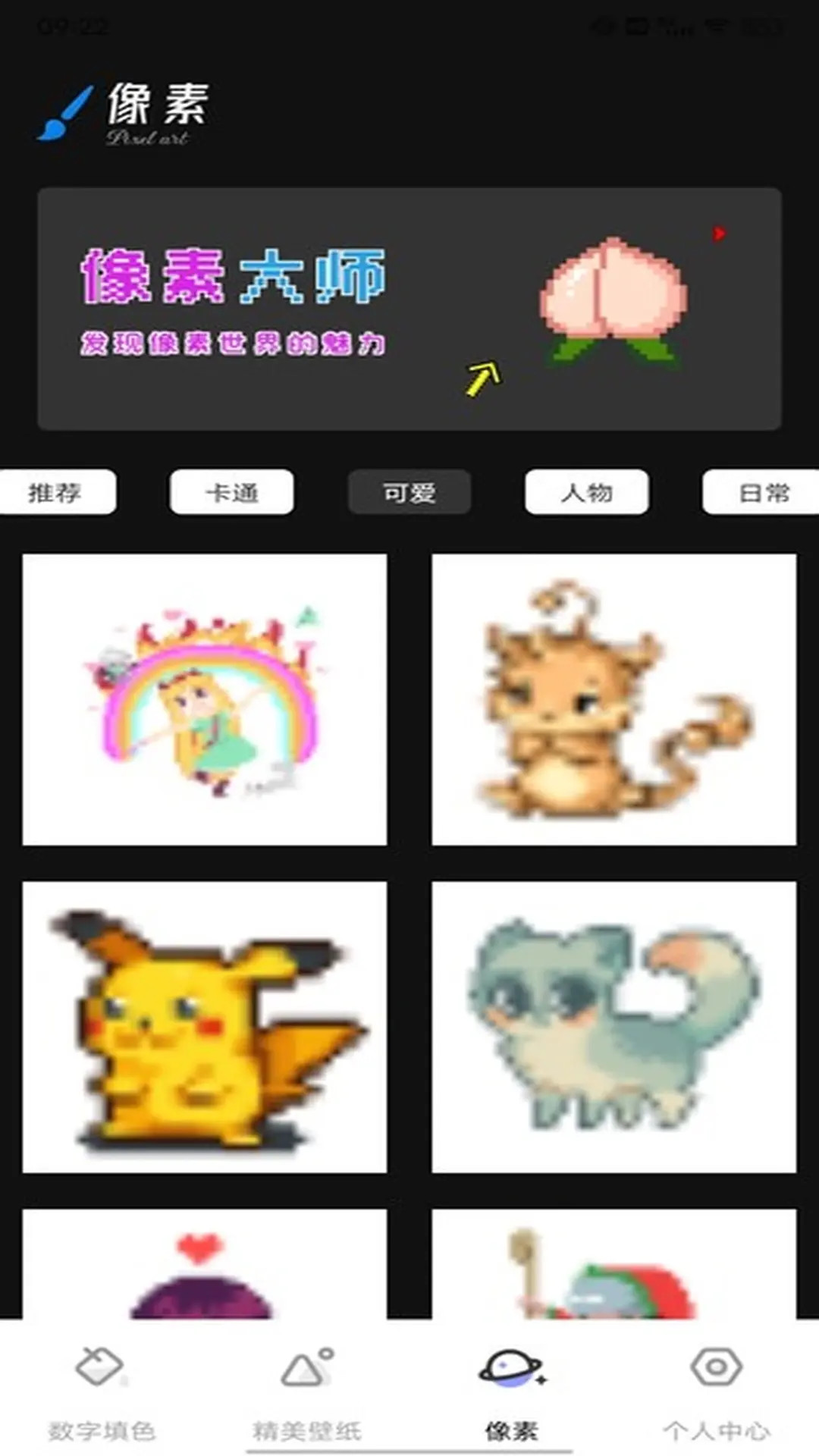This screenshot has height=1456, width=819.
Task: Switch to the 推荐 category tab
Action: (x=58, y=493)
